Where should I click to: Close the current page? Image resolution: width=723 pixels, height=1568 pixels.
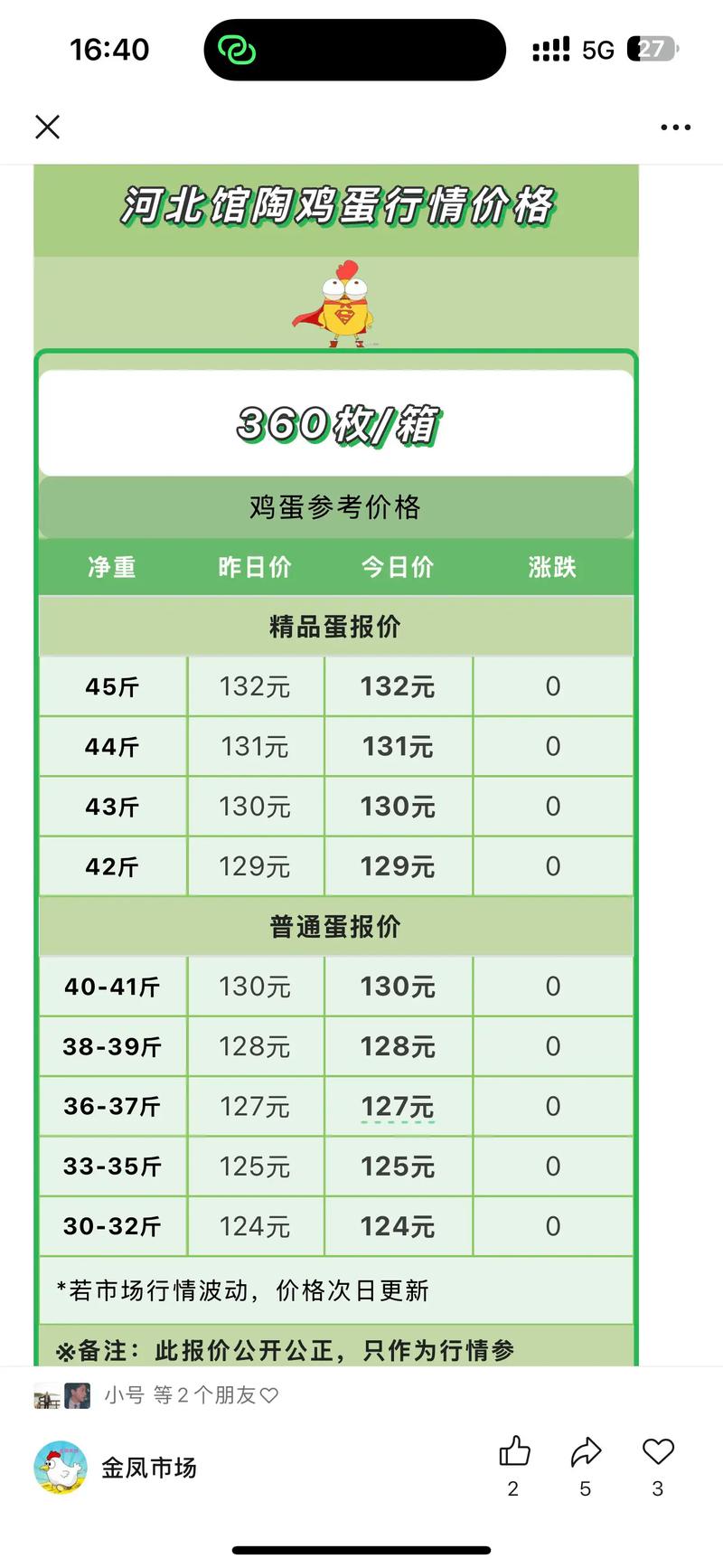pos(47,127)
